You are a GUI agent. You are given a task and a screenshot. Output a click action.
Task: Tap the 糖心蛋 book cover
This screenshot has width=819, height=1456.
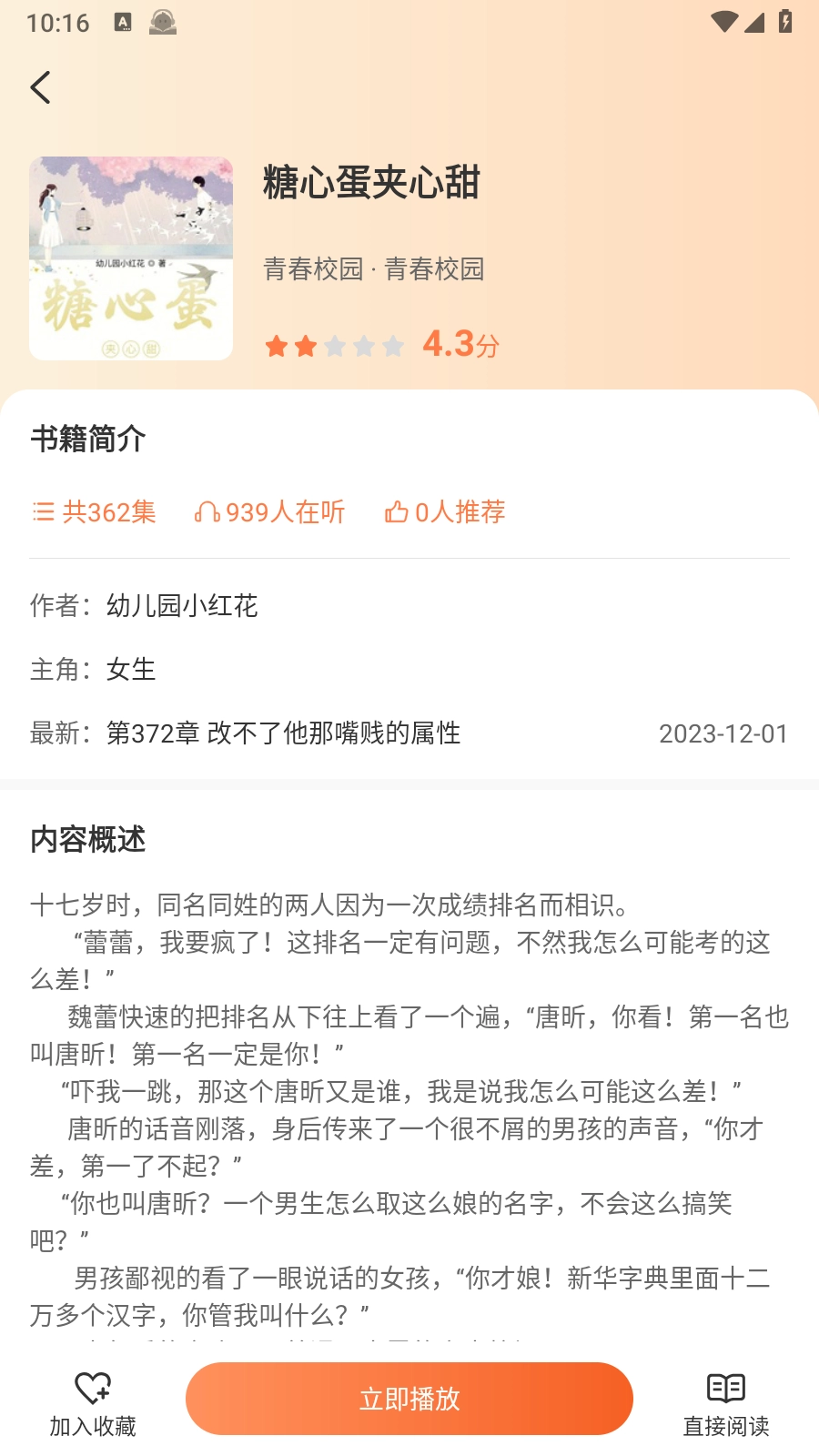131,258
